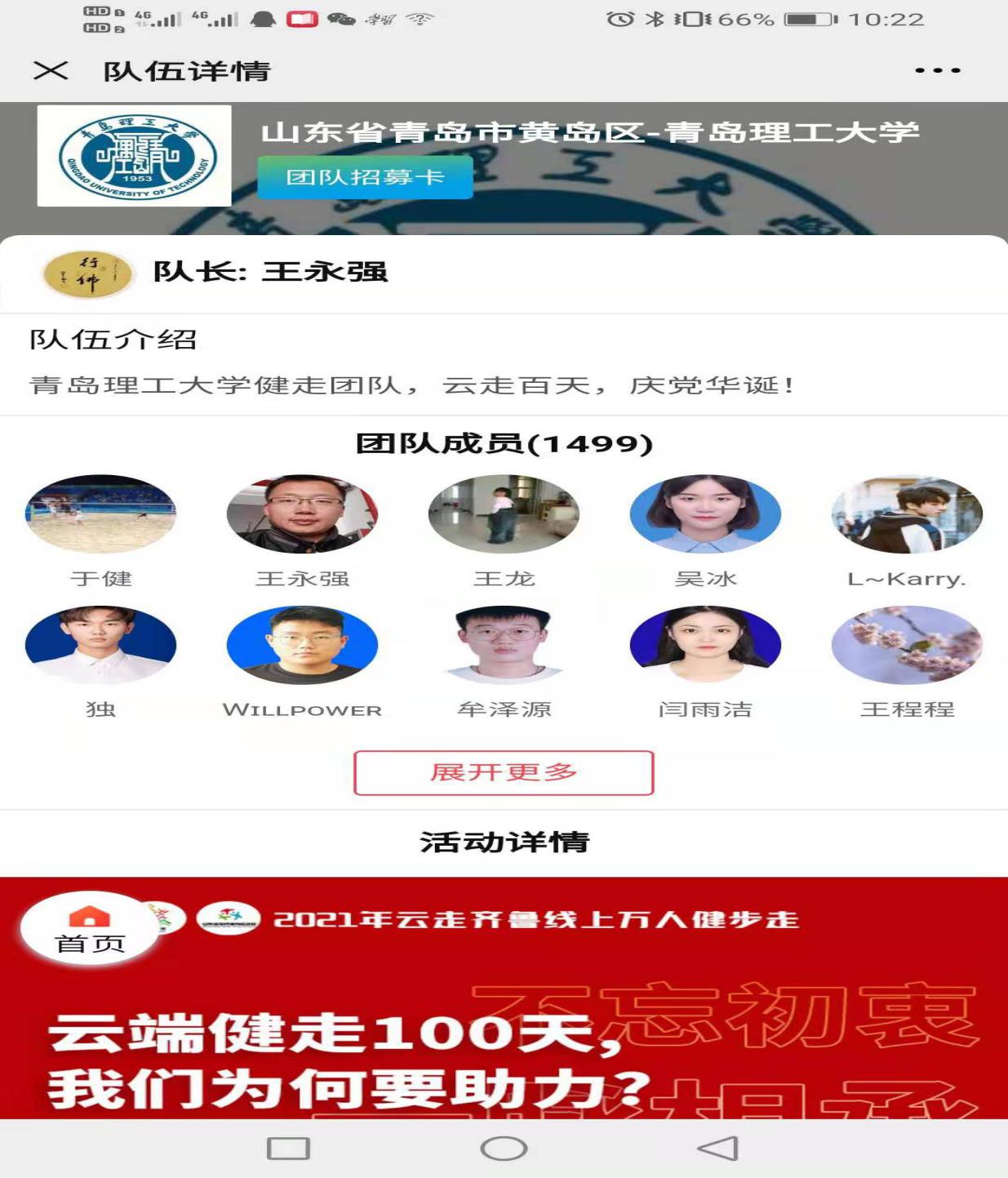Viewport: 1008px width, 1178px height.
Task: Open the 云端健走100天 activity banner
Action: [504, 1029]
